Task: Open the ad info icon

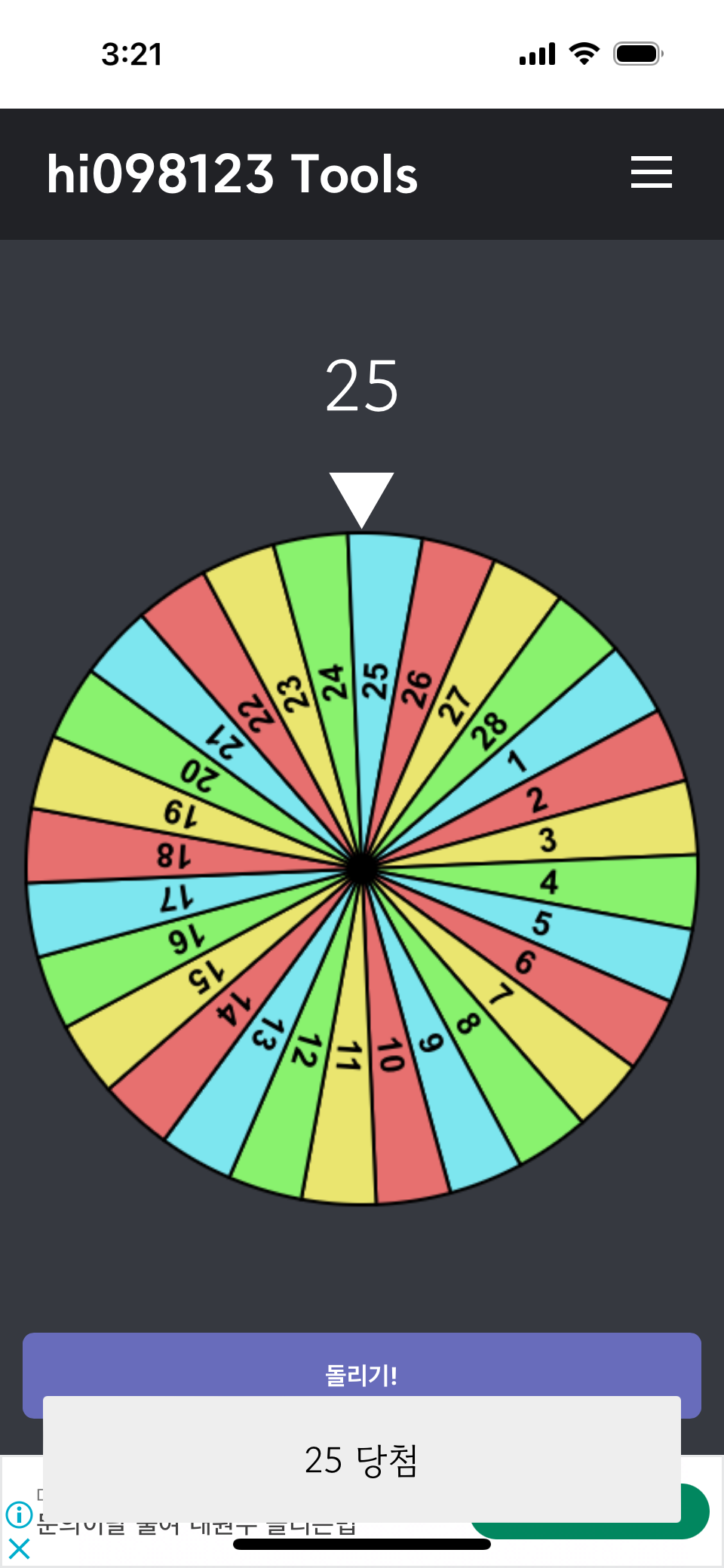Action: coord(19,1514)
